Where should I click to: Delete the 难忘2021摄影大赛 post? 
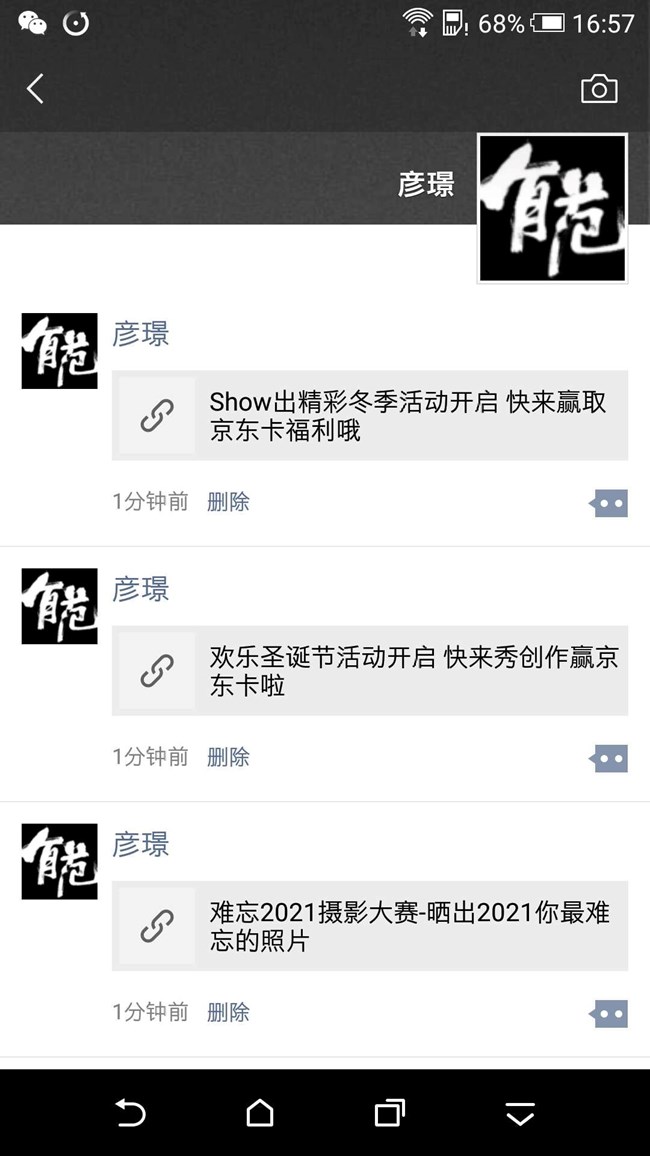pos(228,1012)
